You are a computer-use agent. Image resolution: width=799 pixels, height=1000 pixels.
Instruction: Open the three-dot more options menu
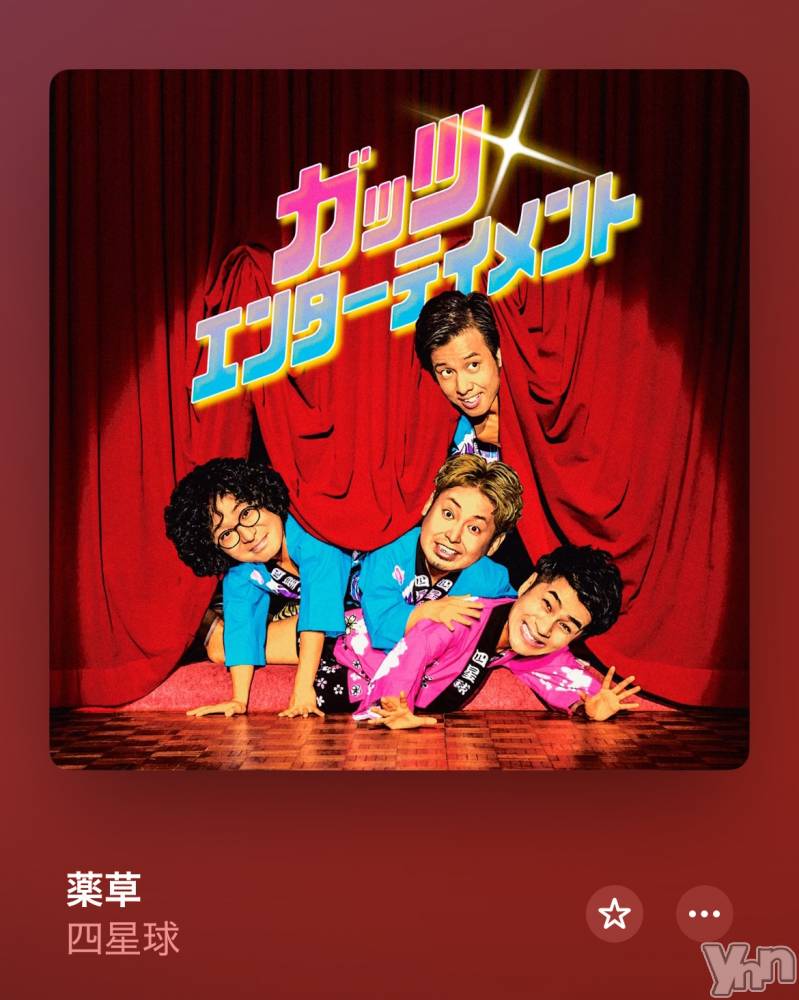704,913
